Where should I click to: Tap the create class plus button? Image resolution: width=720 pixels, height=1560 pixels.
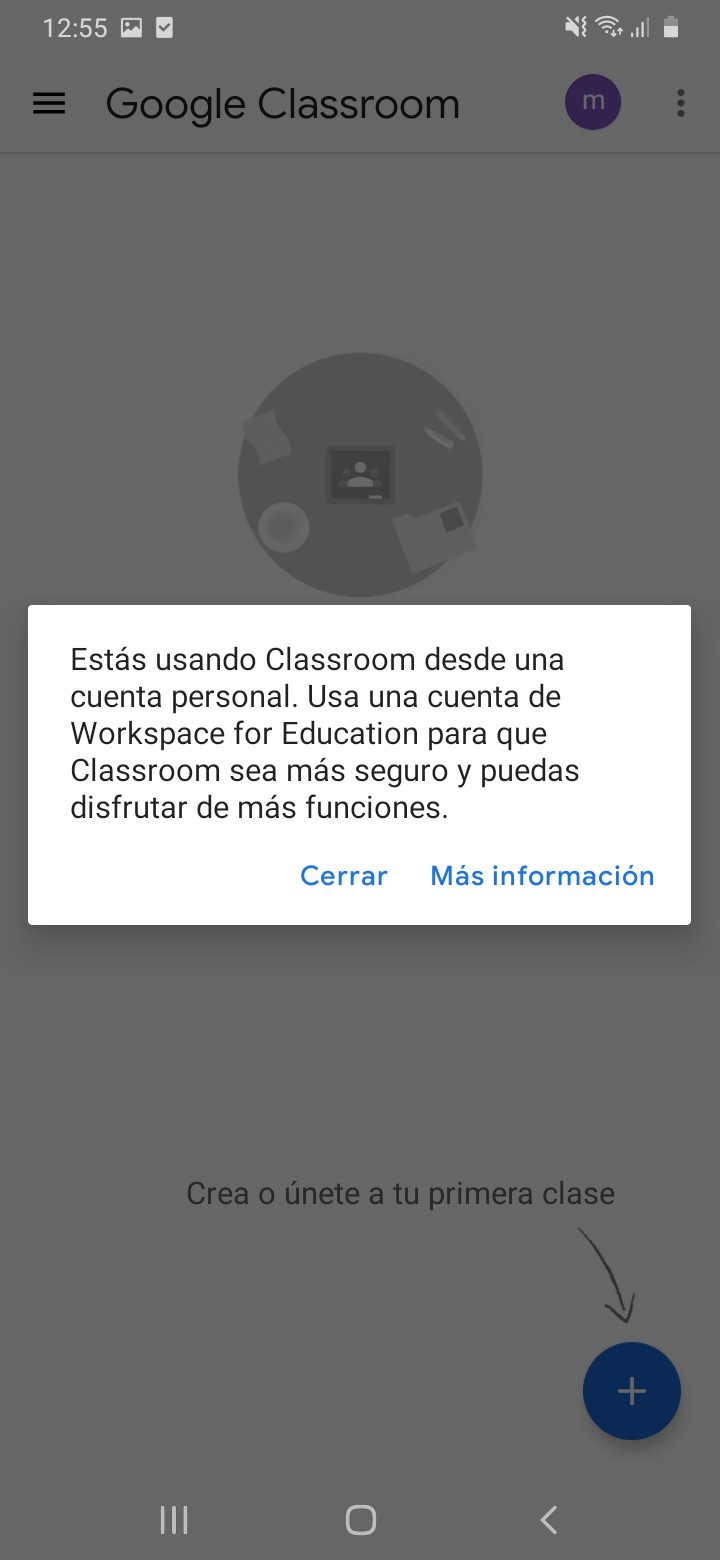631,1390
